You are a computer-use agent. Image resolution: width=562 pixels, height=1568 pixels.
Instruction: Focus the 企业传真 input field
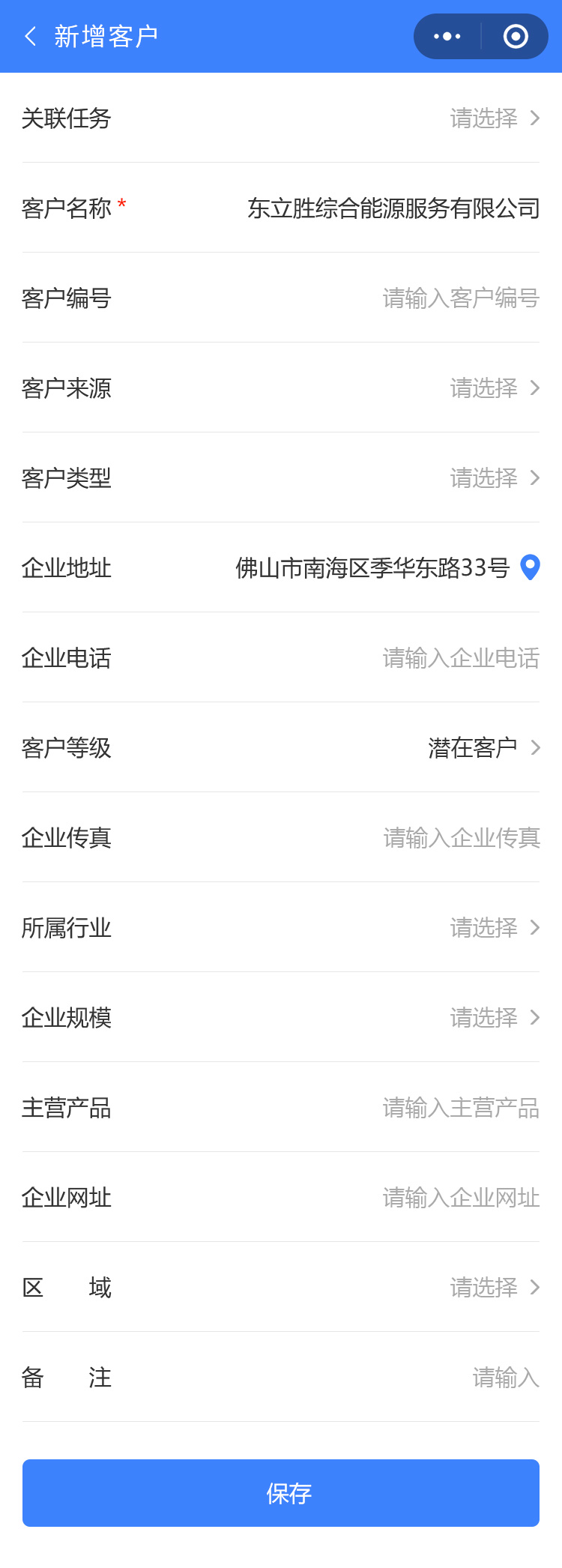460,838
